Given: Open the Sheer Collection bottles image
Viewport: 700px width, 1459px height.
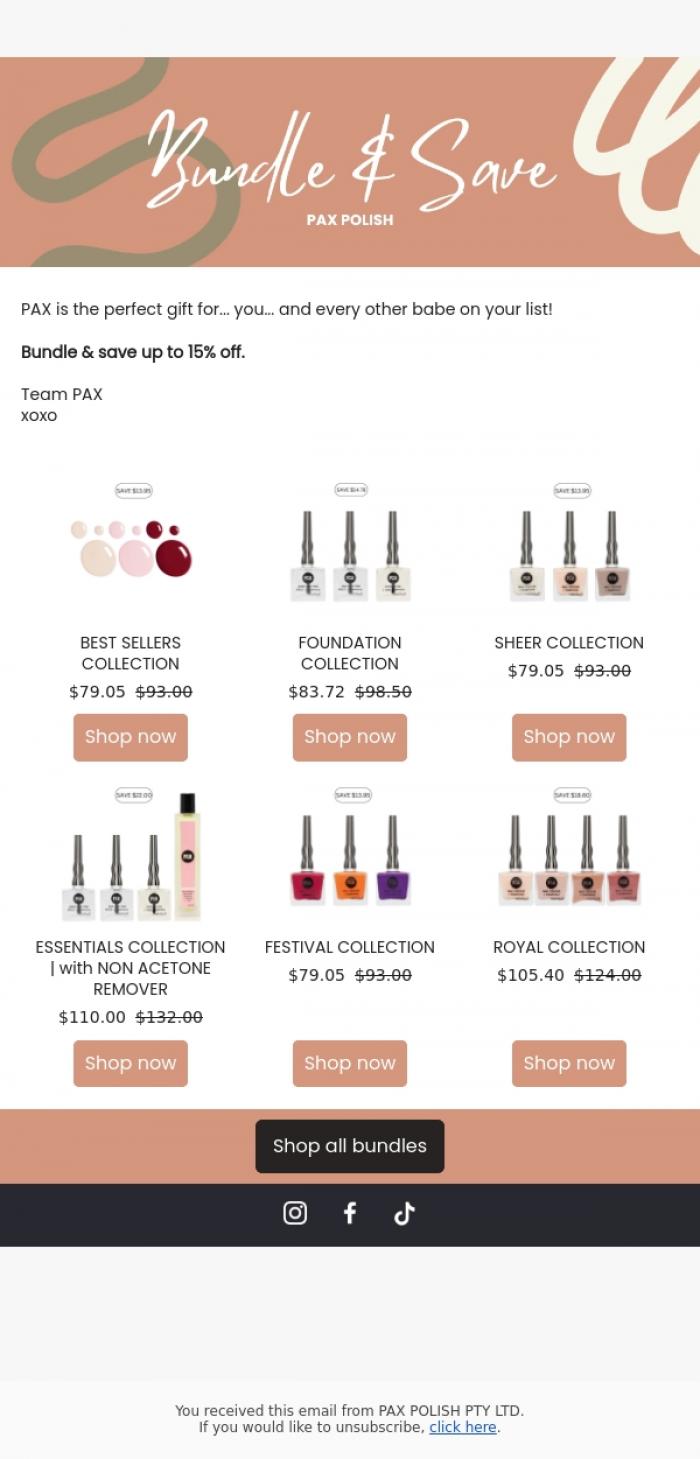Looking at the screenshot, I should (x=569, y=545).
